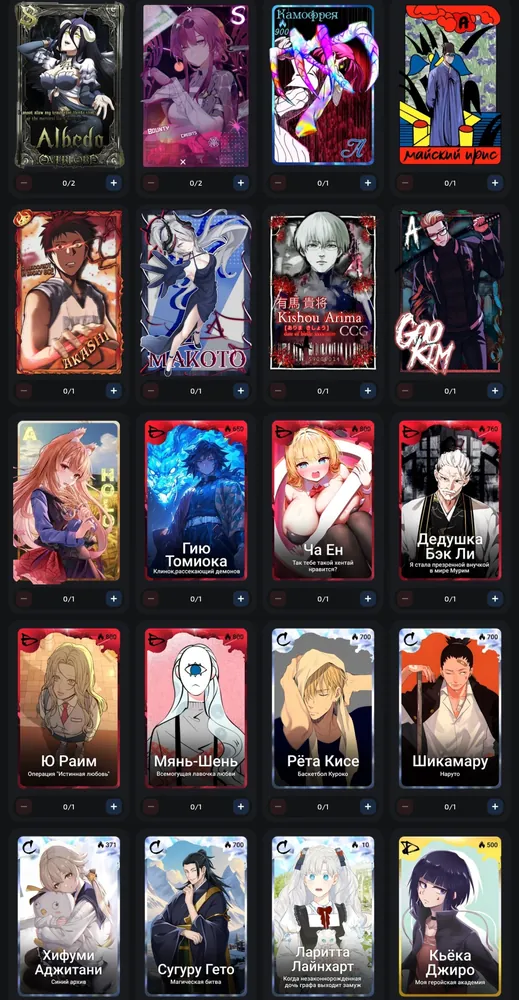The height and width of the screenshot is (1000, 519).
Task: View the Ларитта Лайнхарт card
Action: point(323,917)
